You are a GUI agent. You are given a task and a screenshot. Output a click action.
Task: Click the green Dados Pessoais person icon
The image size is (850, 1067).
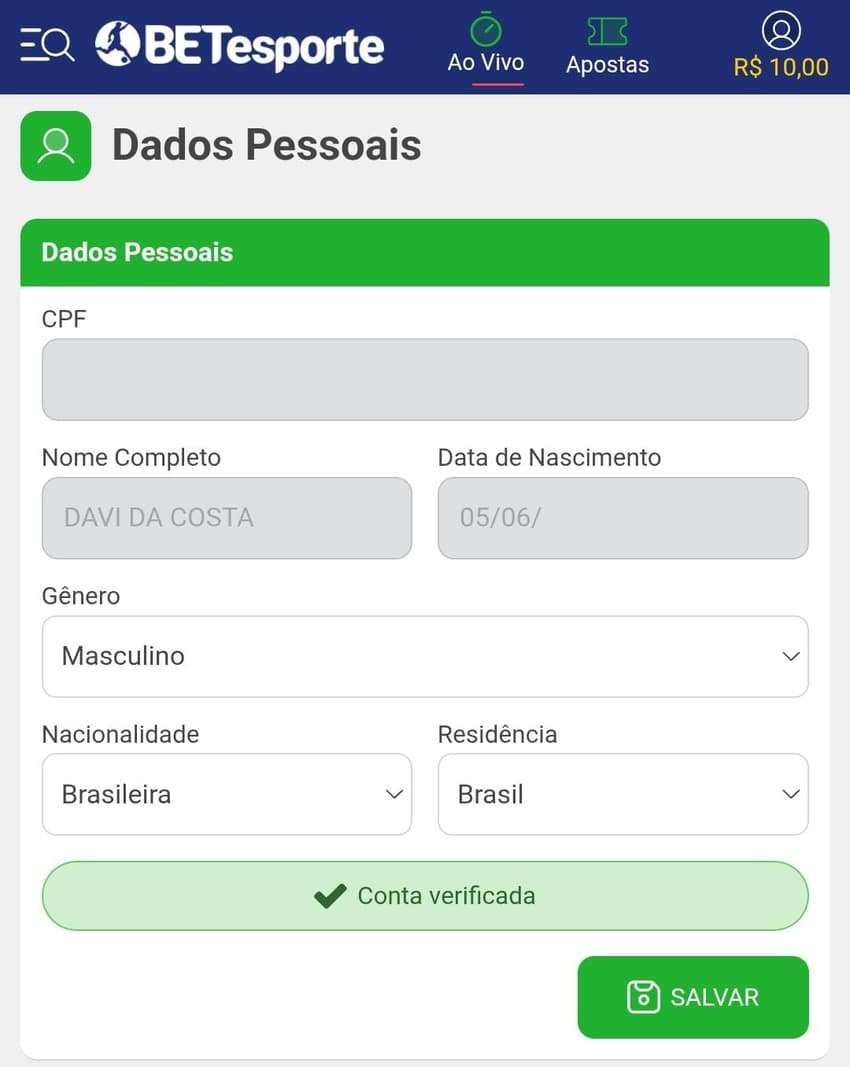click(x=55, y=146)
